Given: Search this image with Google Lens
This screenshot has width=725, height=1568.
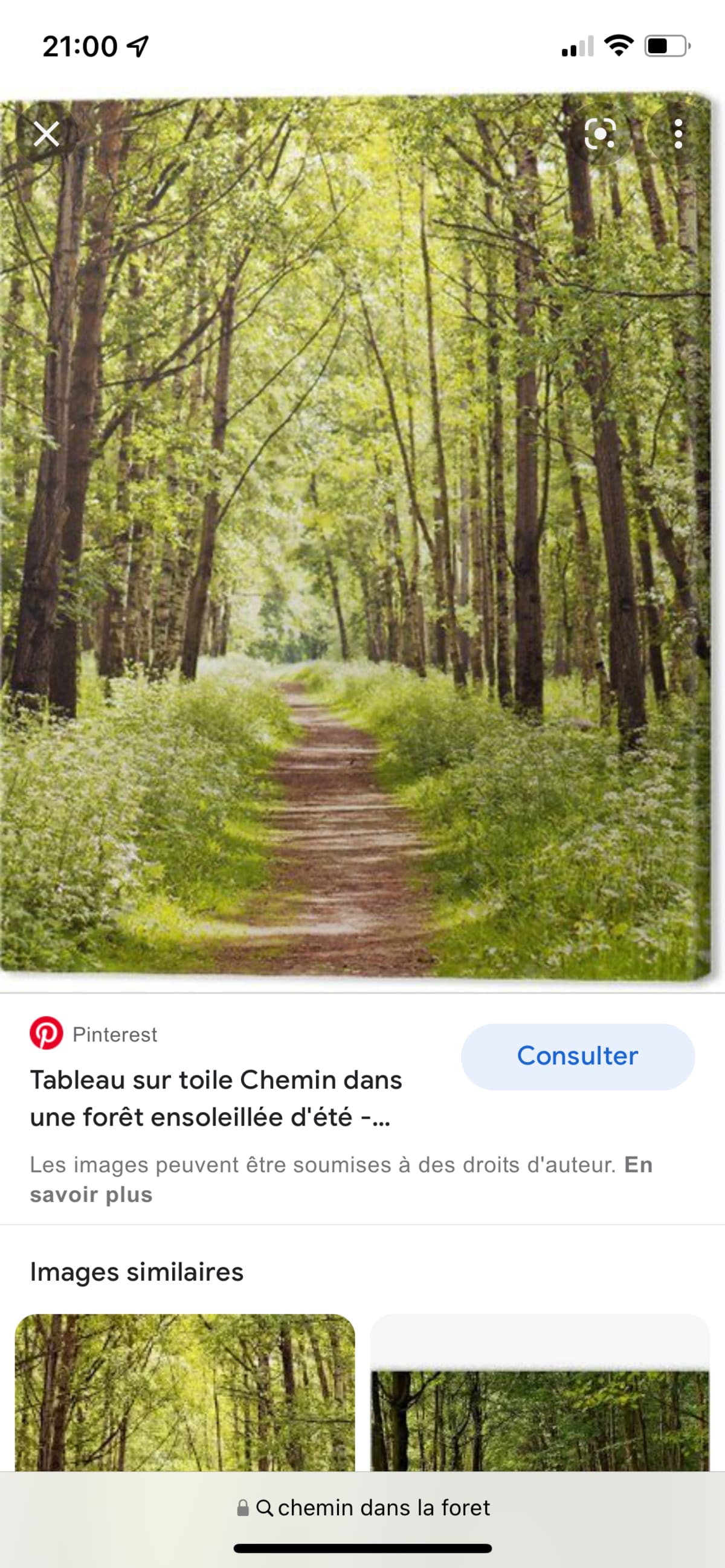Looking at the screenshot, I should pyautogui.click(x=600, y=134).
